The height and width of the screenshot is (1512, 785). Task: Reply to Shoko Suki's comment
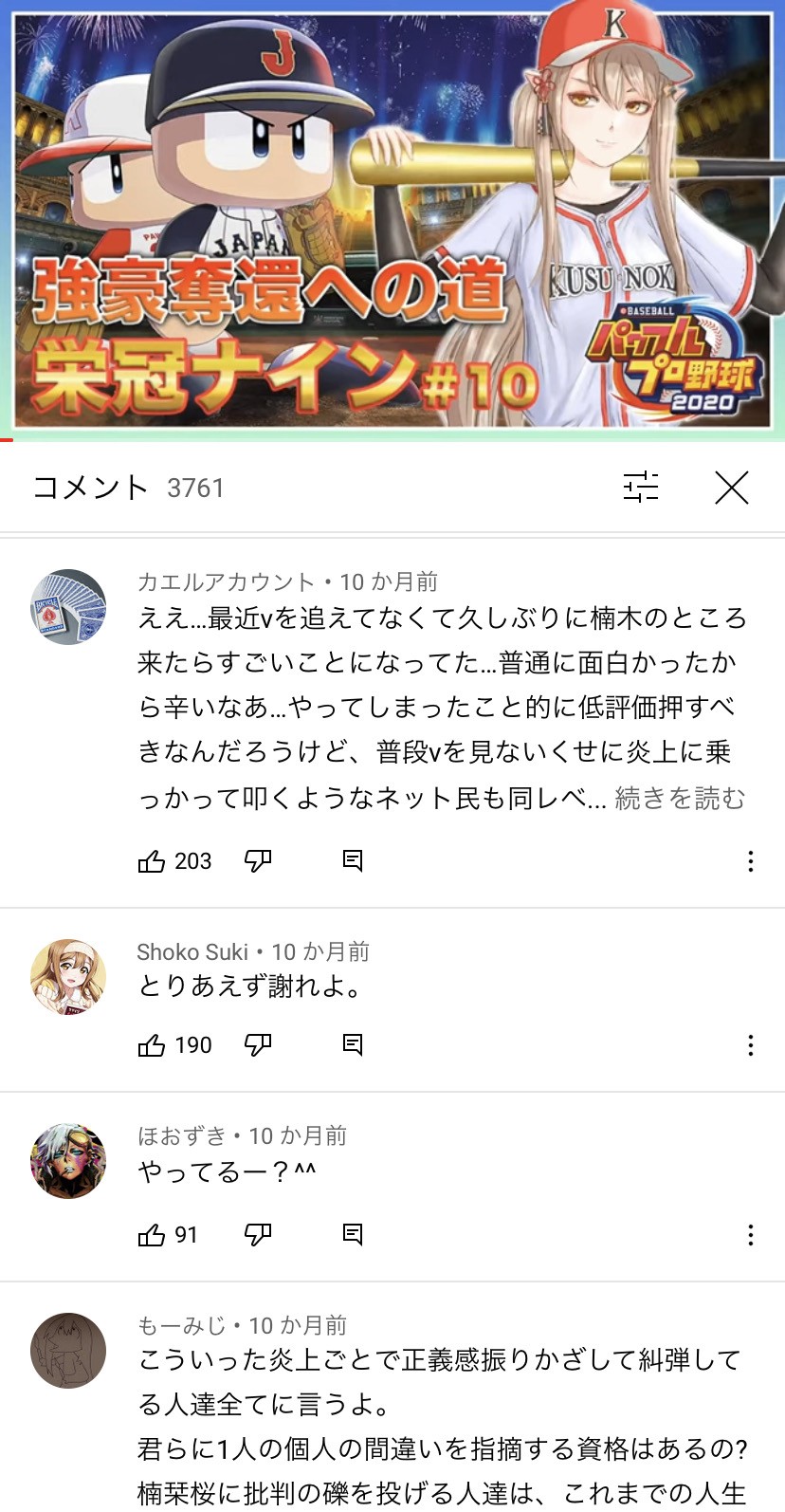click(353, 1044)
